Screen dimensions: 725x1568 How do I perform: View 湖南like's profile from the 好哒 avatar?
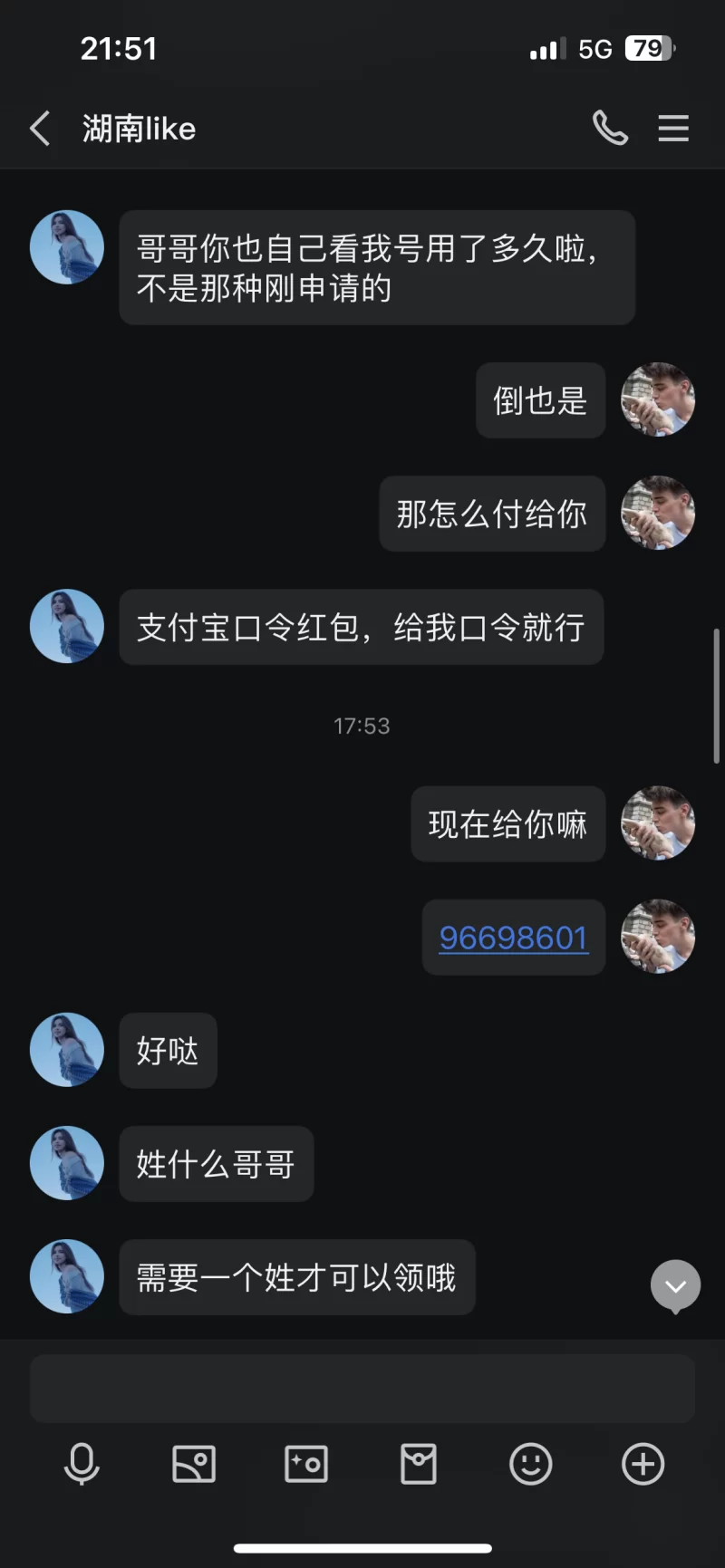point(67,1050)
